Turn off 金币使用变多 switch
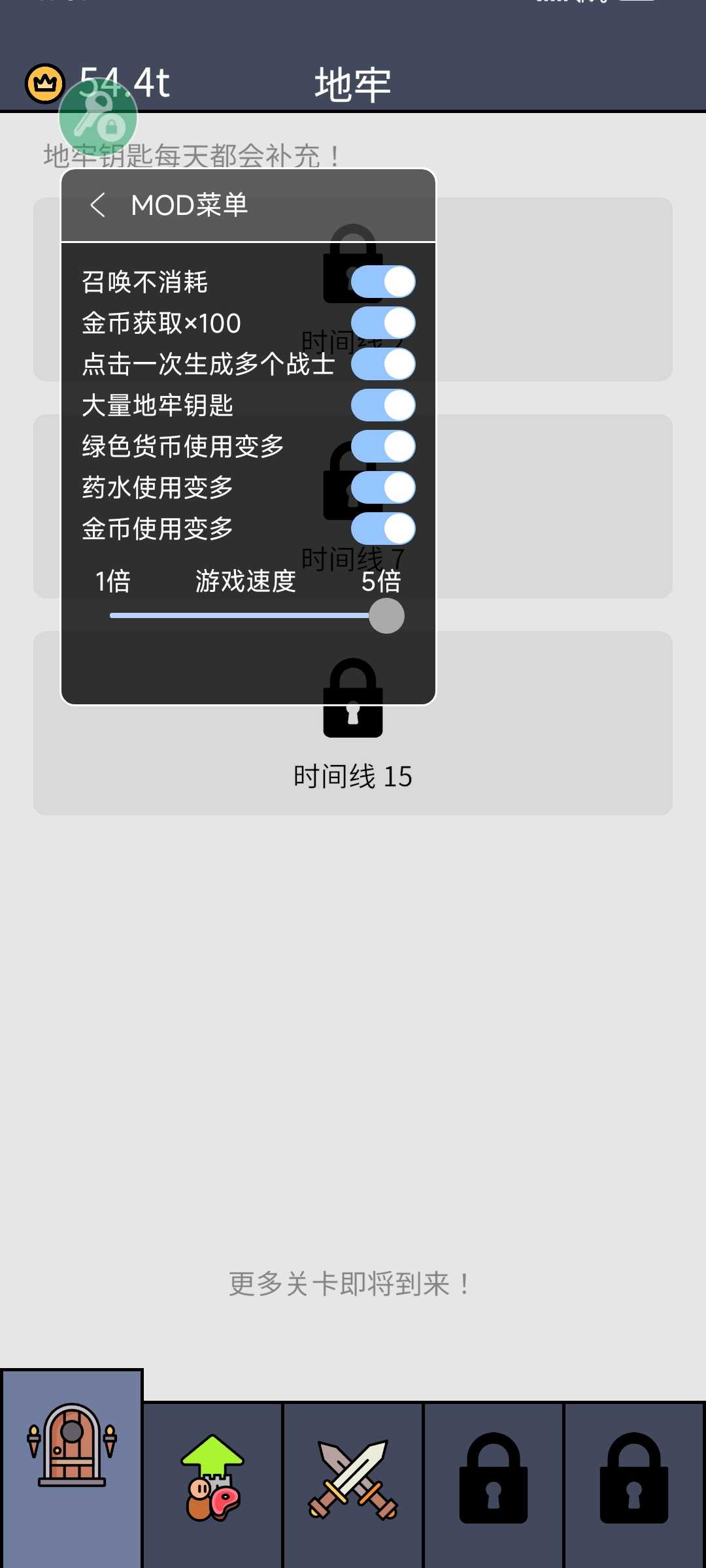706x1568 pixels. (x=383, y=529)
